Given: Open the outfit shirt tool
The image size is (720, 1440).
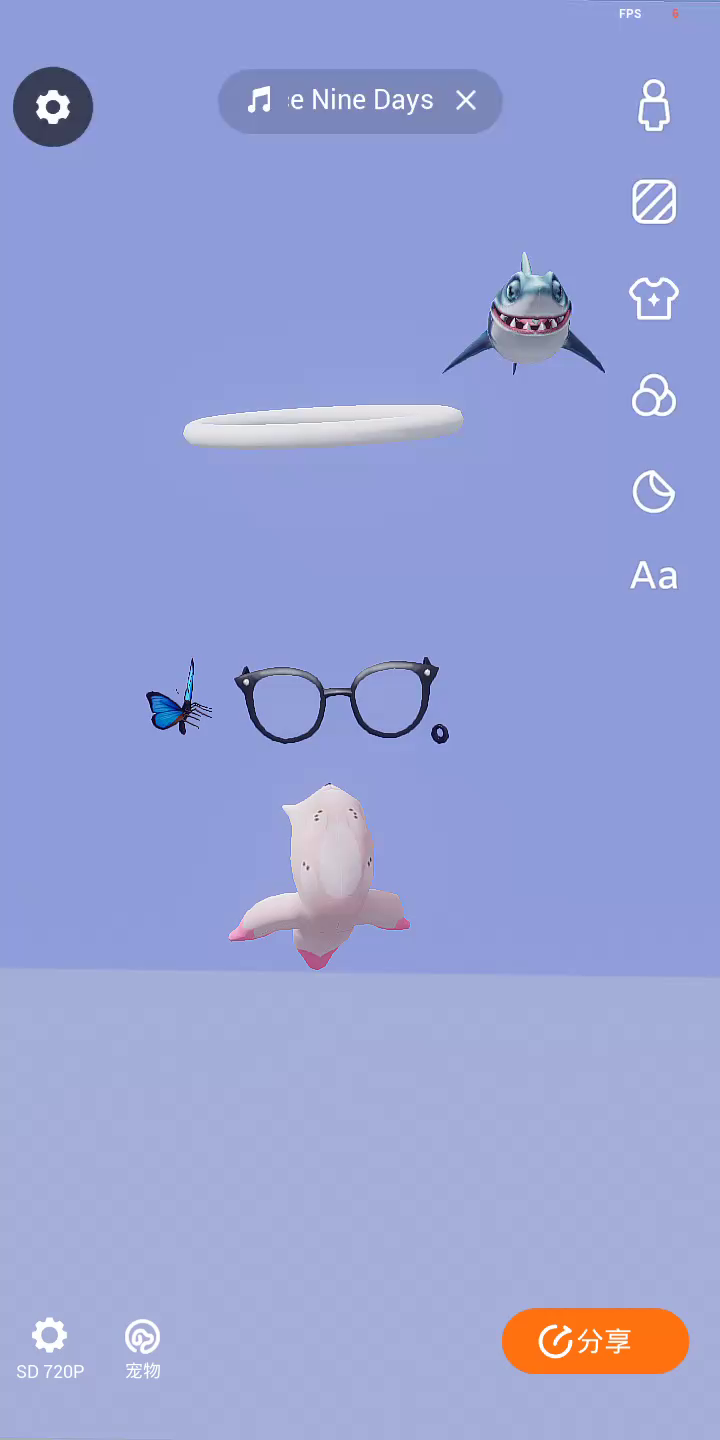Looking at the screenshot, I should click(654, 298).
